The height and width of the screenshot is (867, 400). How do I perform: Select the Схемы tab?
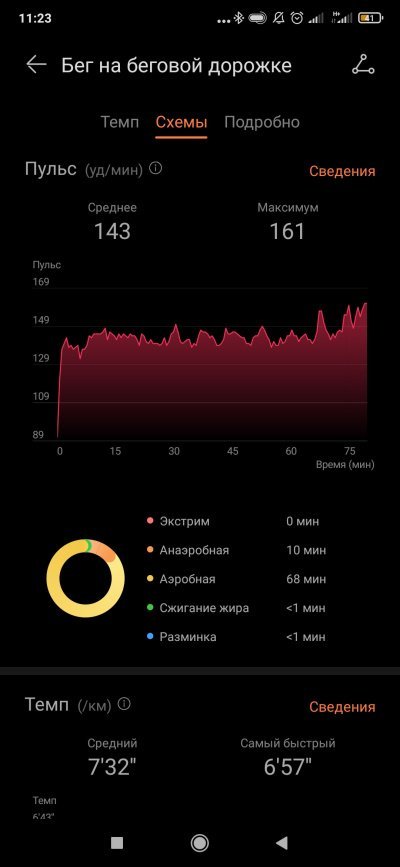181,122
